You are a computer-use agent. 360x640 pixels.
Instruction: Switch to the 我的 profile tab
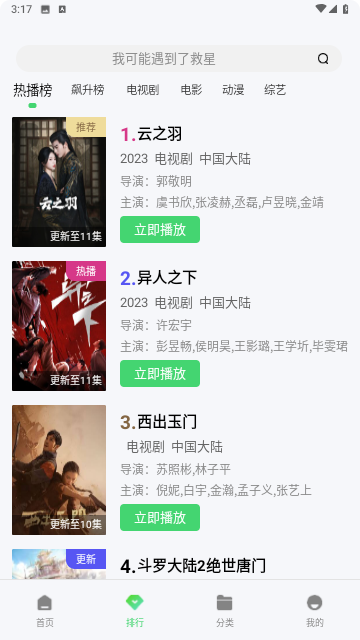click(315, 610)
